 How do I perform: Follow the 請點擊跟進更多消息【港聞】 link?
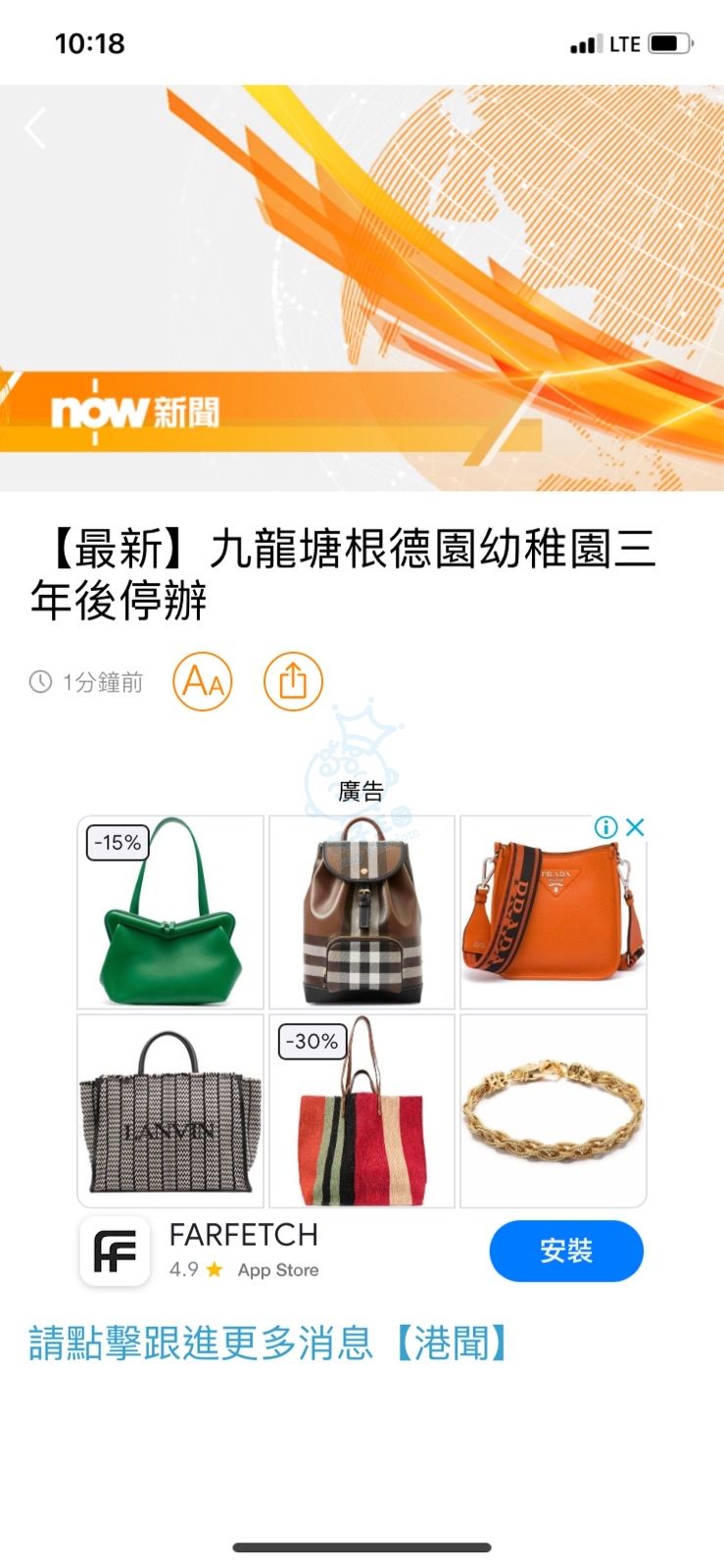point(269,1343)
